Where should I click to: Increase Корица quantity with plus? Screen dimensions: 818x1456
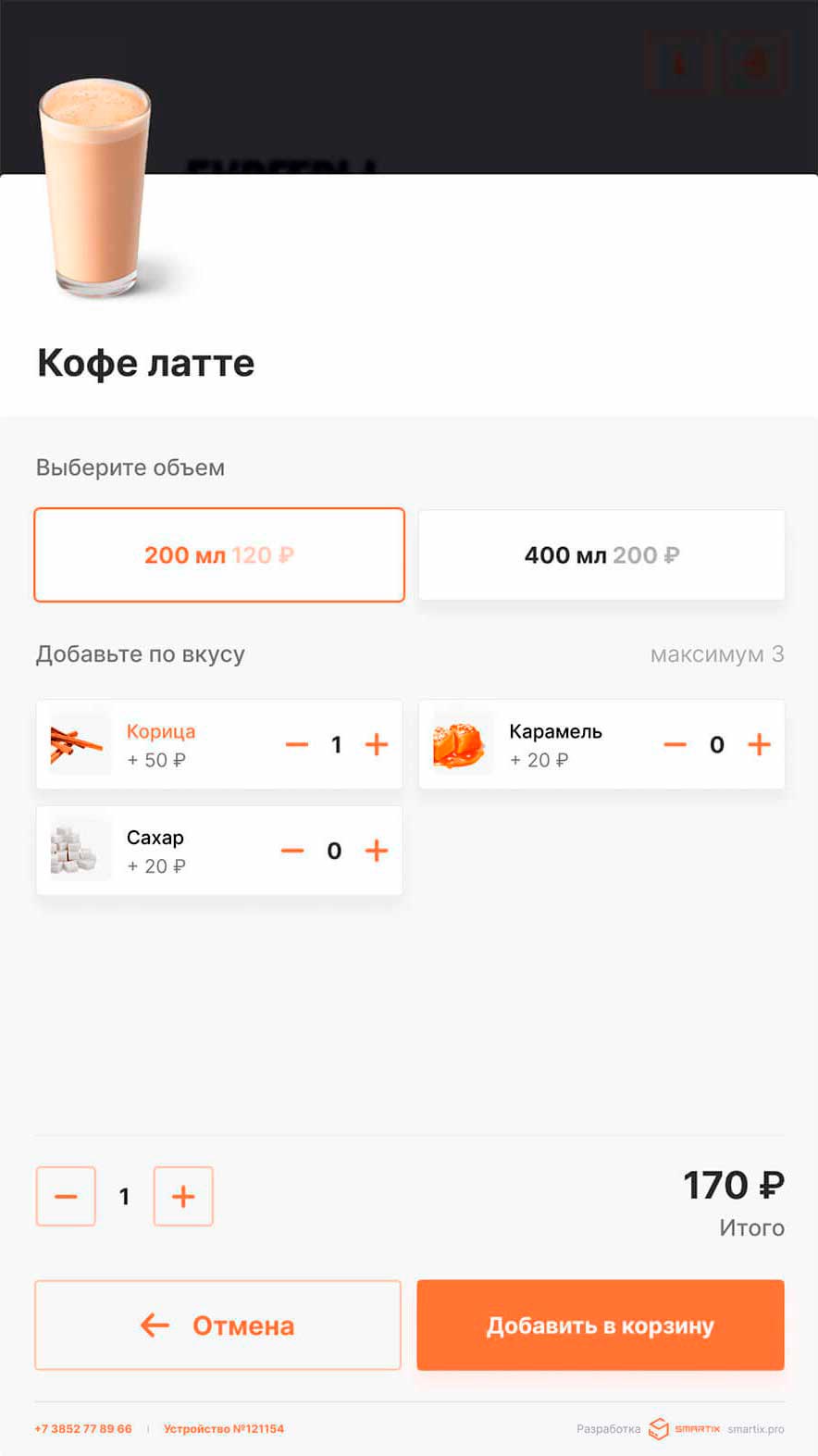click(376, 744)
